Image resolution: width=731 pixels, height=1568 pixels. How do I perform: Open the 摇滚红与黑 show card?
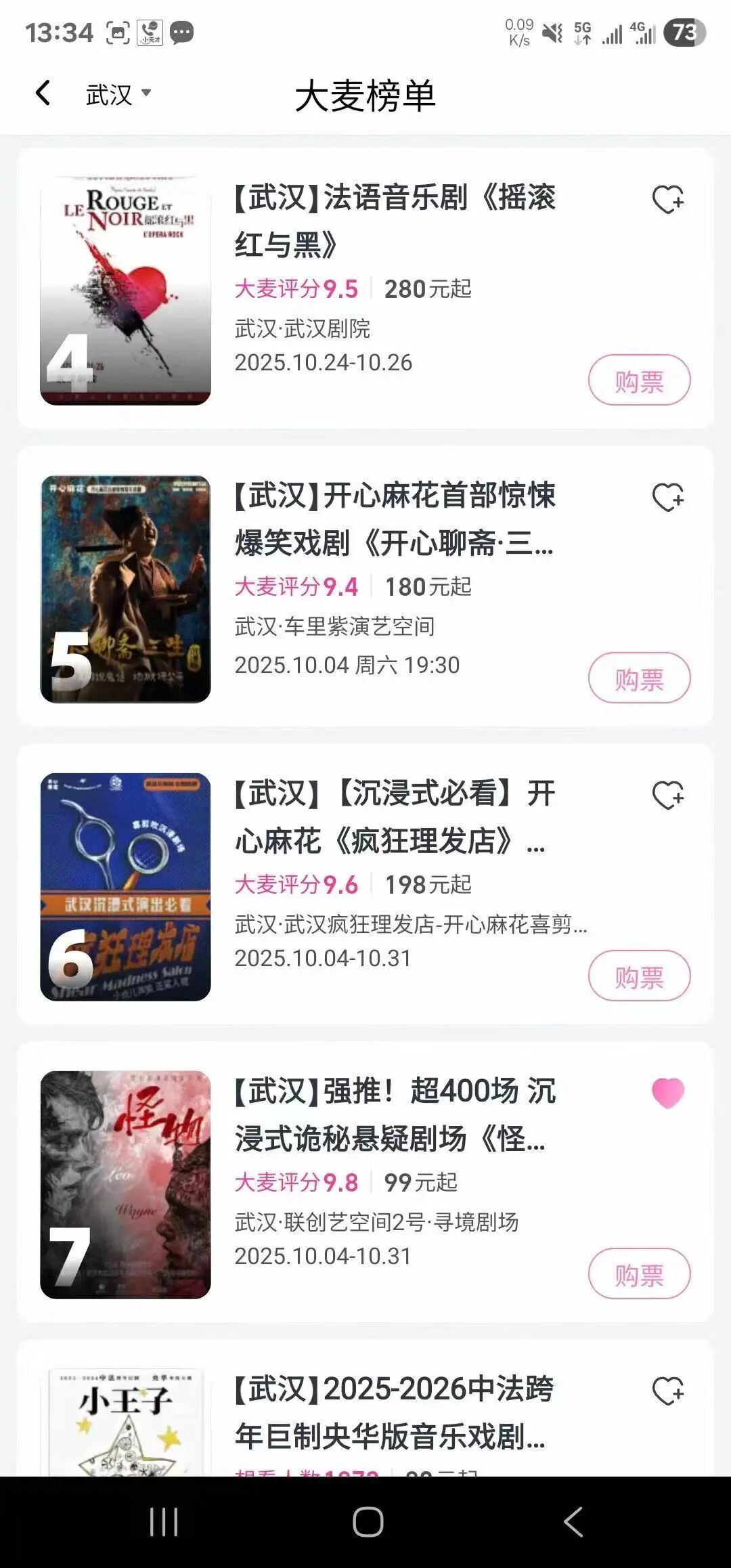[x=395, y=221]
